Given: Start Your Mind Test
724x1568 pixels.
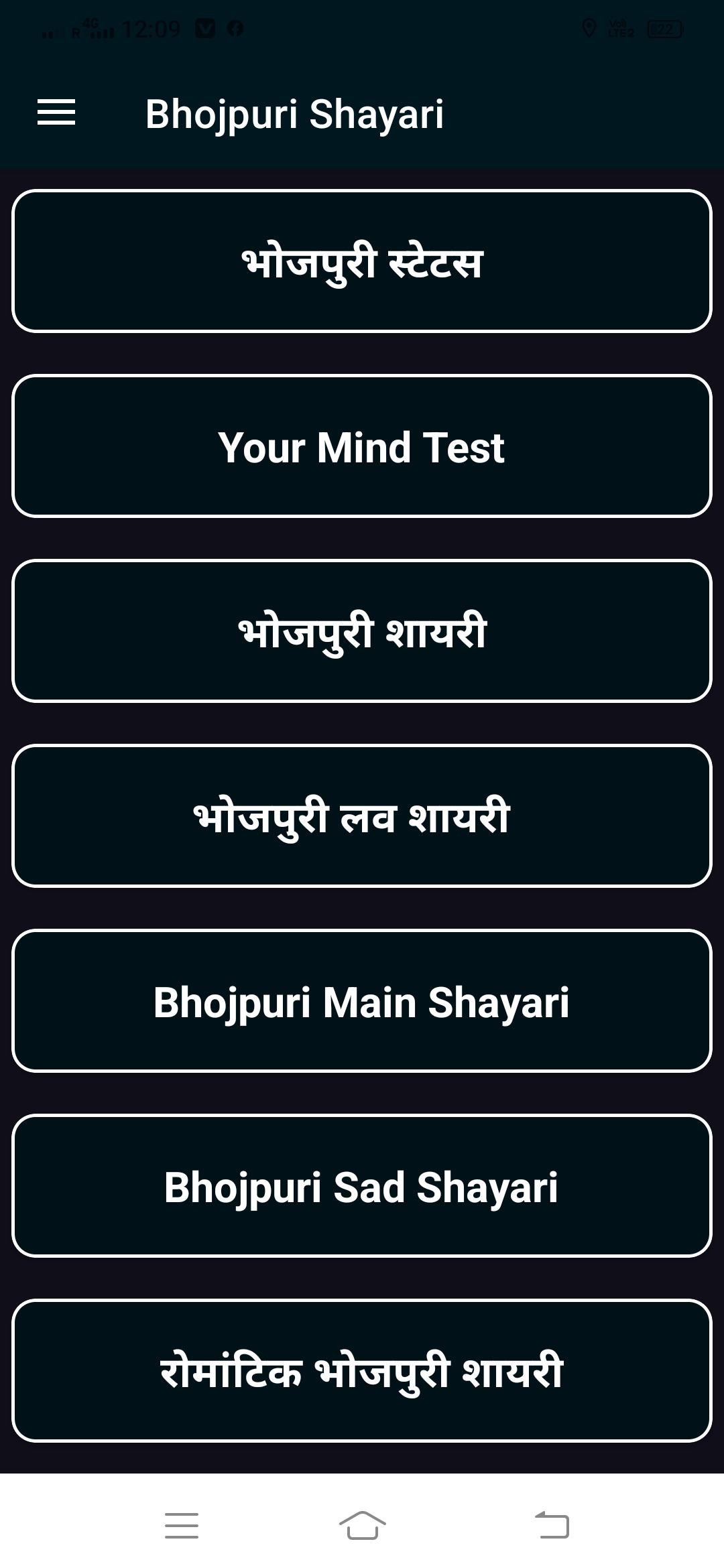Looking at the screenshot, I should pyautogui.click(x=362, y=446).
